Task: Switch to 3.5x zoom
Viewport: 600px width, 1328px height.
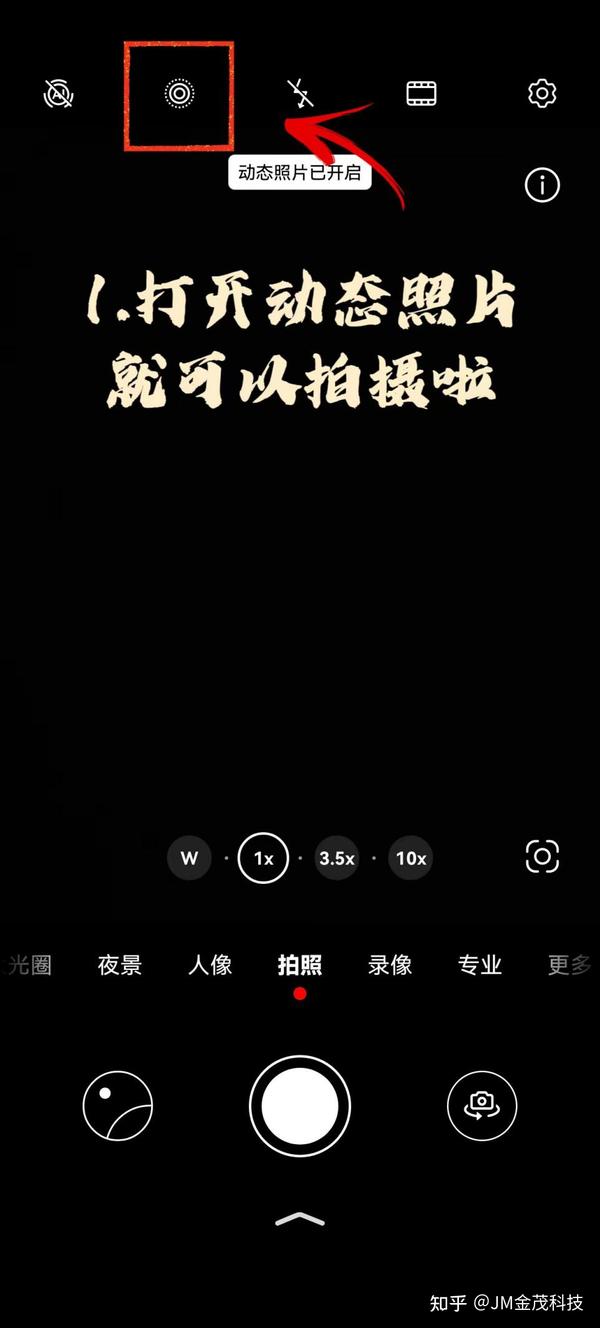Action: click(x=337, y=858)
